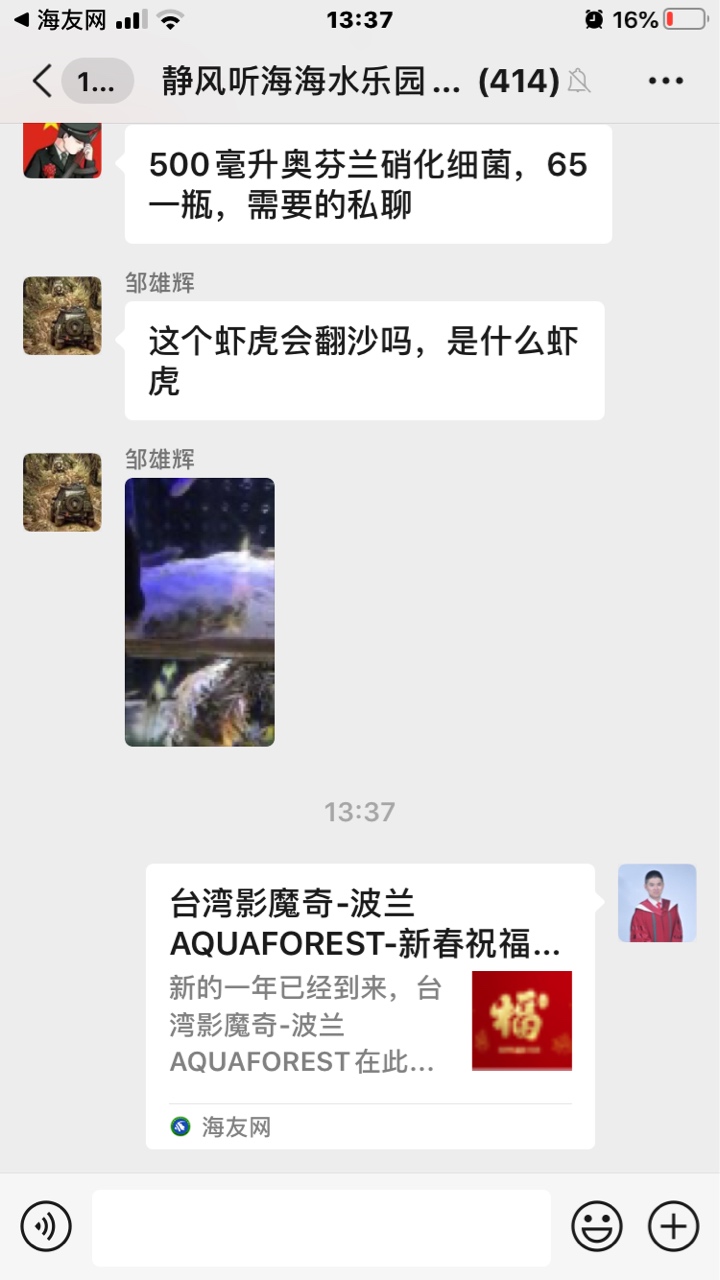Open the fish photo sent by 邹雄辉

[x=199, y=612]
